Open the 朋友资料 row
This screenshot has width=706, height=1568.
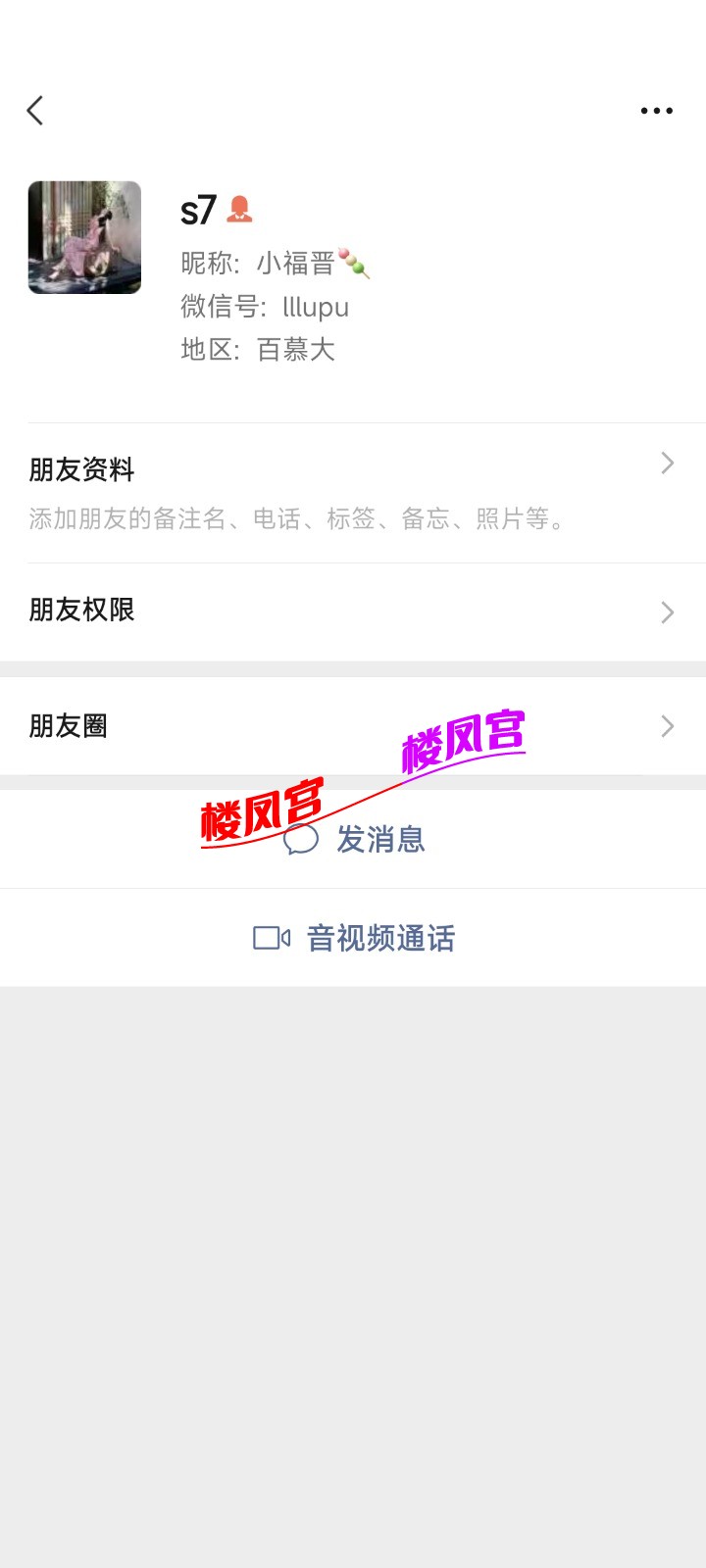coord(353,492)
